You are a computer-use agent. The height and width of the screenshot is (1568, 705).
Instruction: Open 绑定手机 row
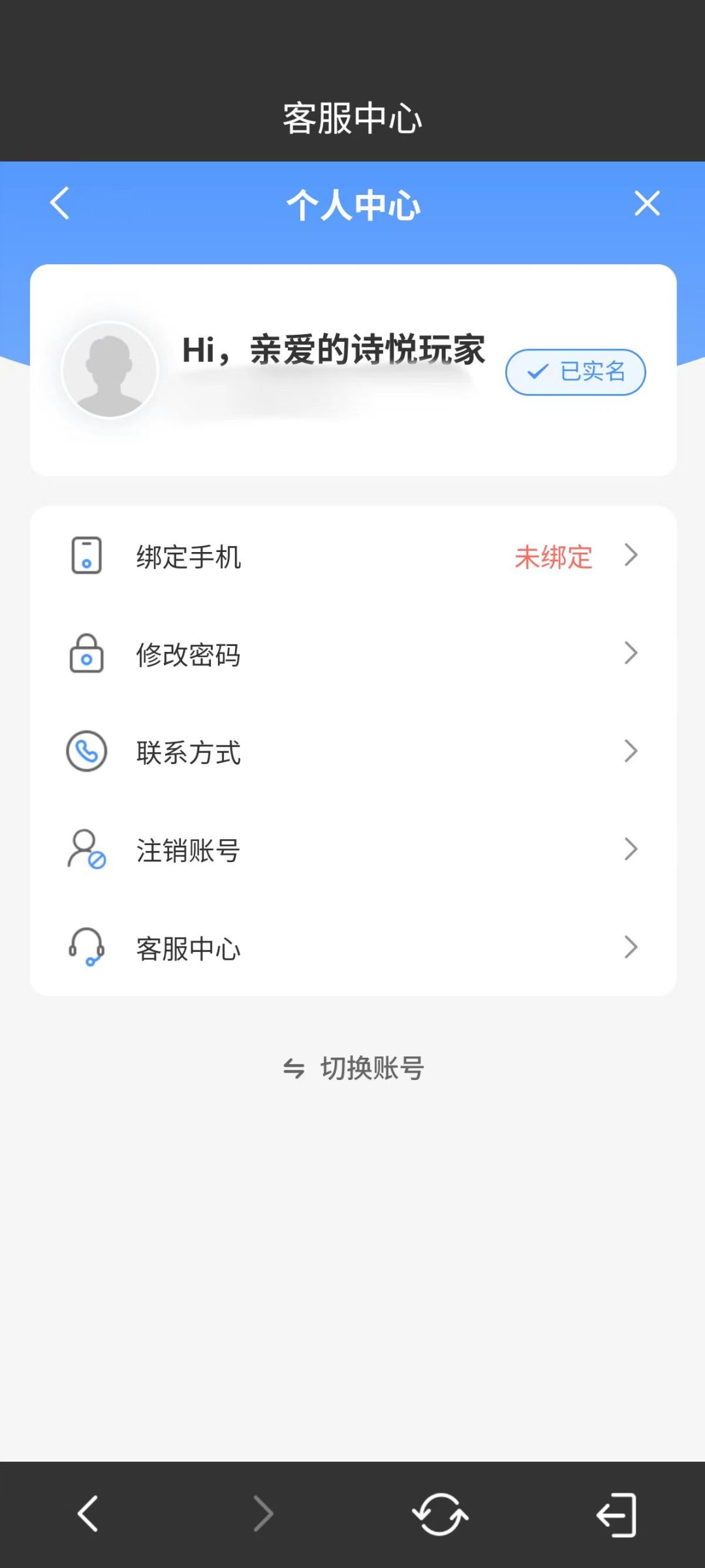point(352,557)
